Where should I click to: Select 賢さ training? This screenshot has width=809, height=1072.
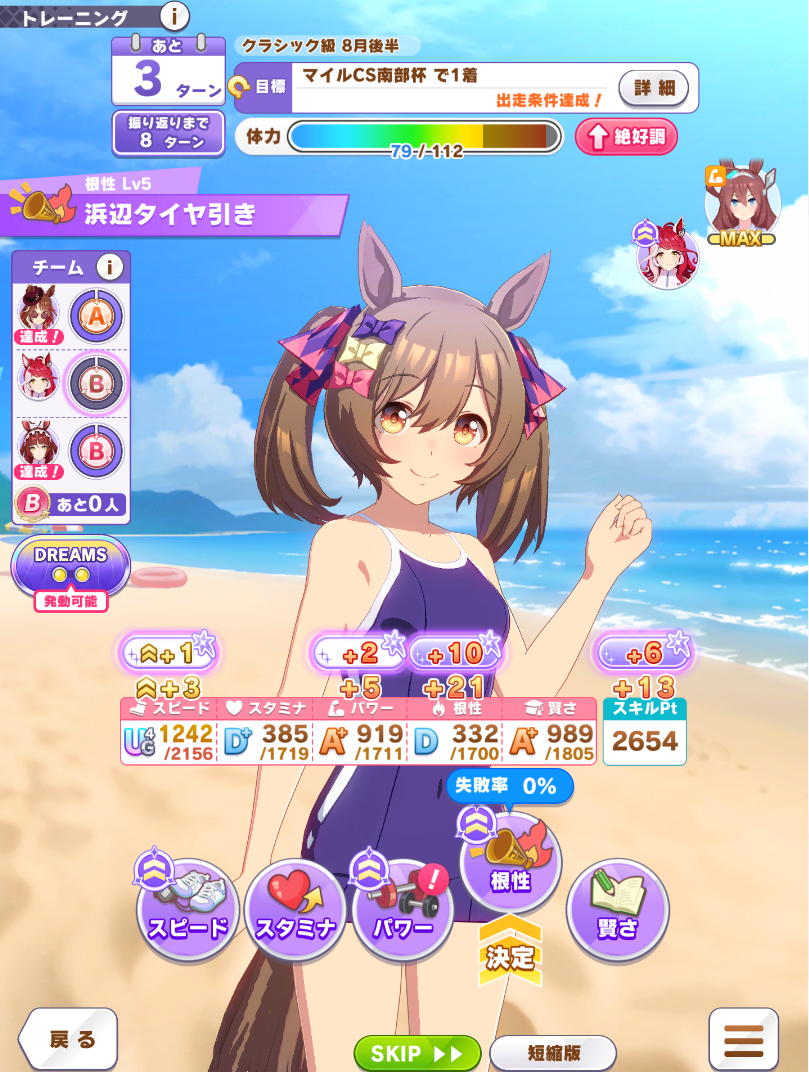click(x=618, y=908)
